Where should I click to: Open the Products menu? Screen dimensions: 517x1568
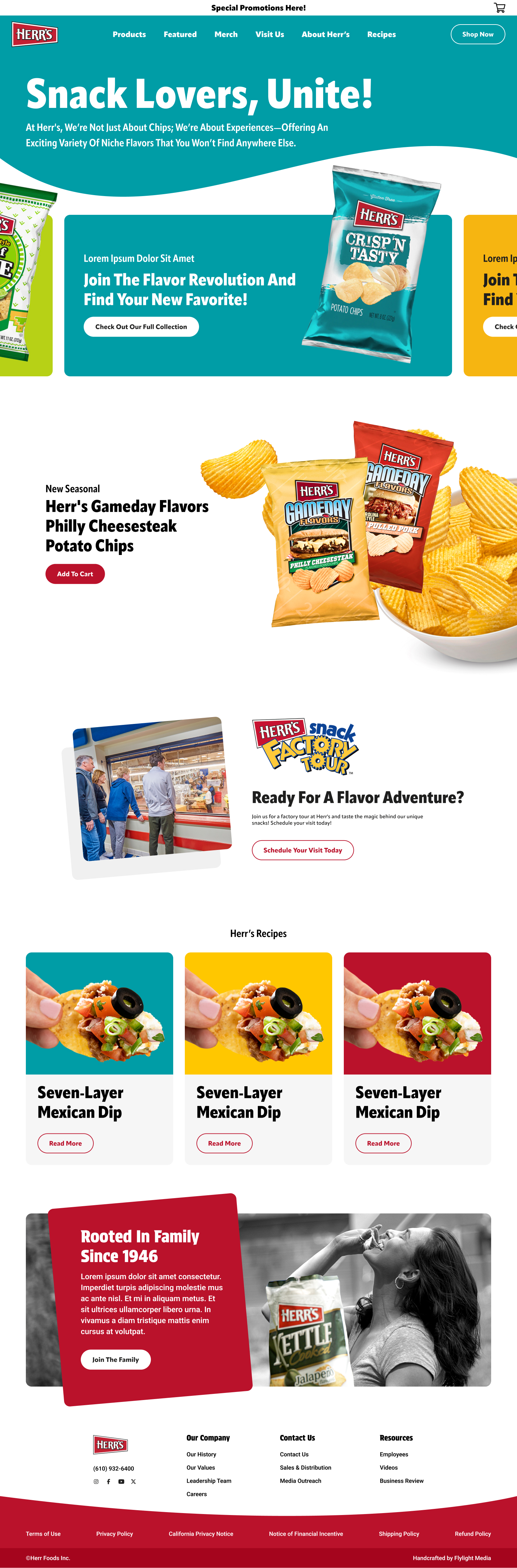pos(129,35)
